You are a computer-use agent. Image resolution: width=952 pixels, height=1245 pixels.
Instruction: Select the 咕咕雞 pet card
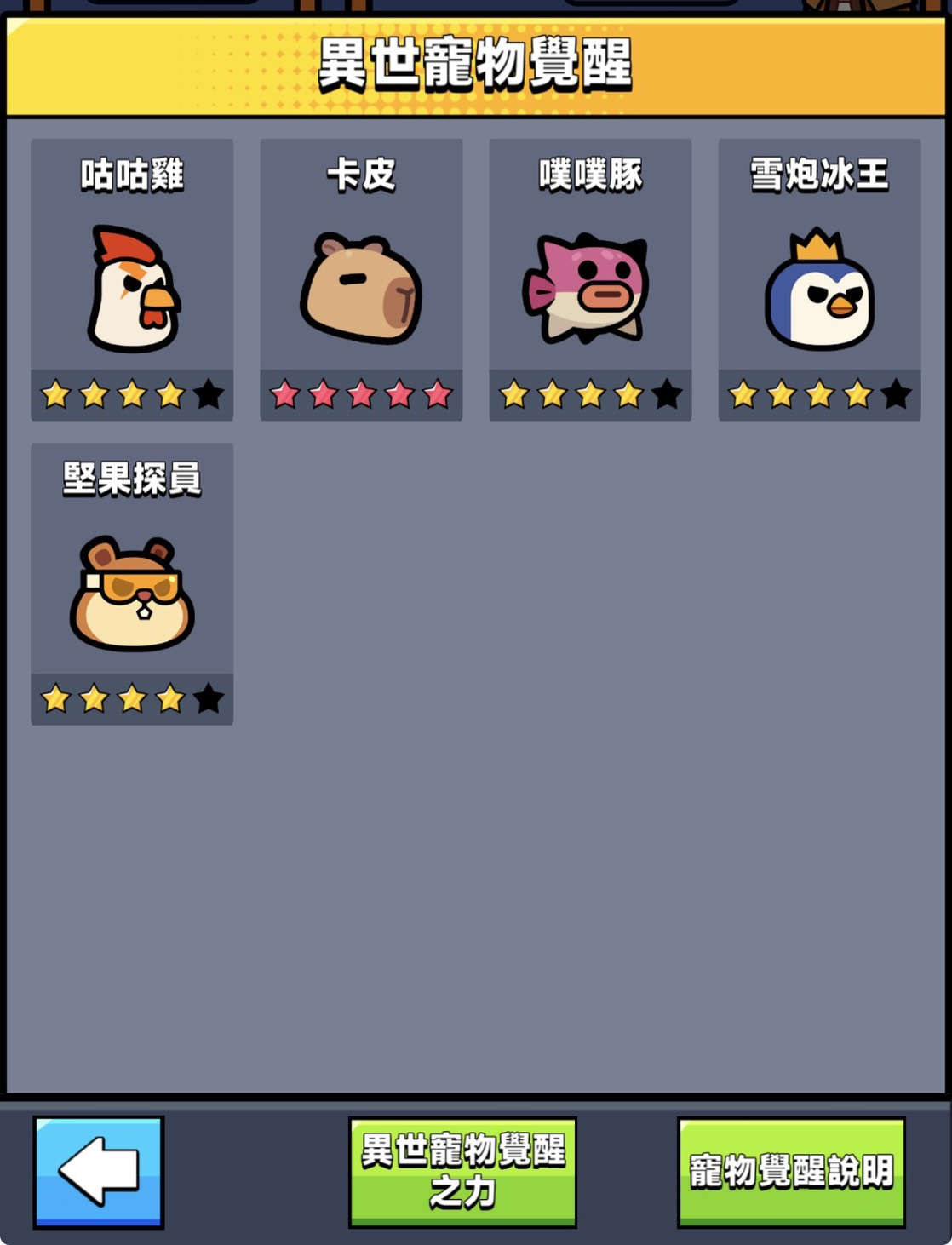coord(132,281)
